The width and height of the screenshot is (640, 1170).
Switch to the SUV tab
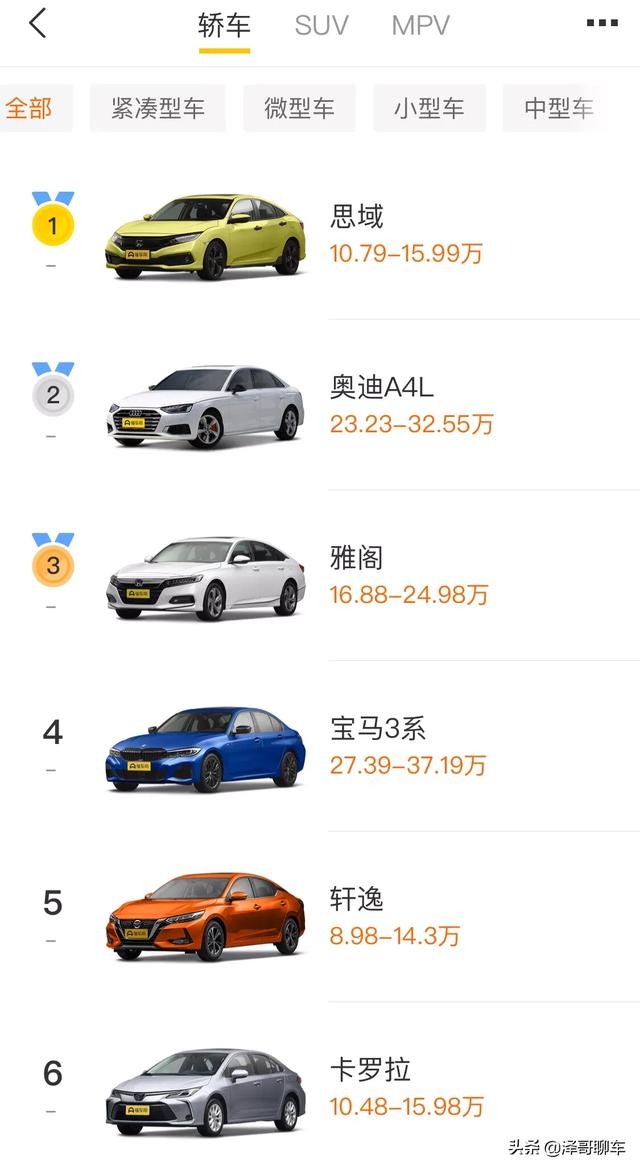pyautogui.click(x=321, y=26)
